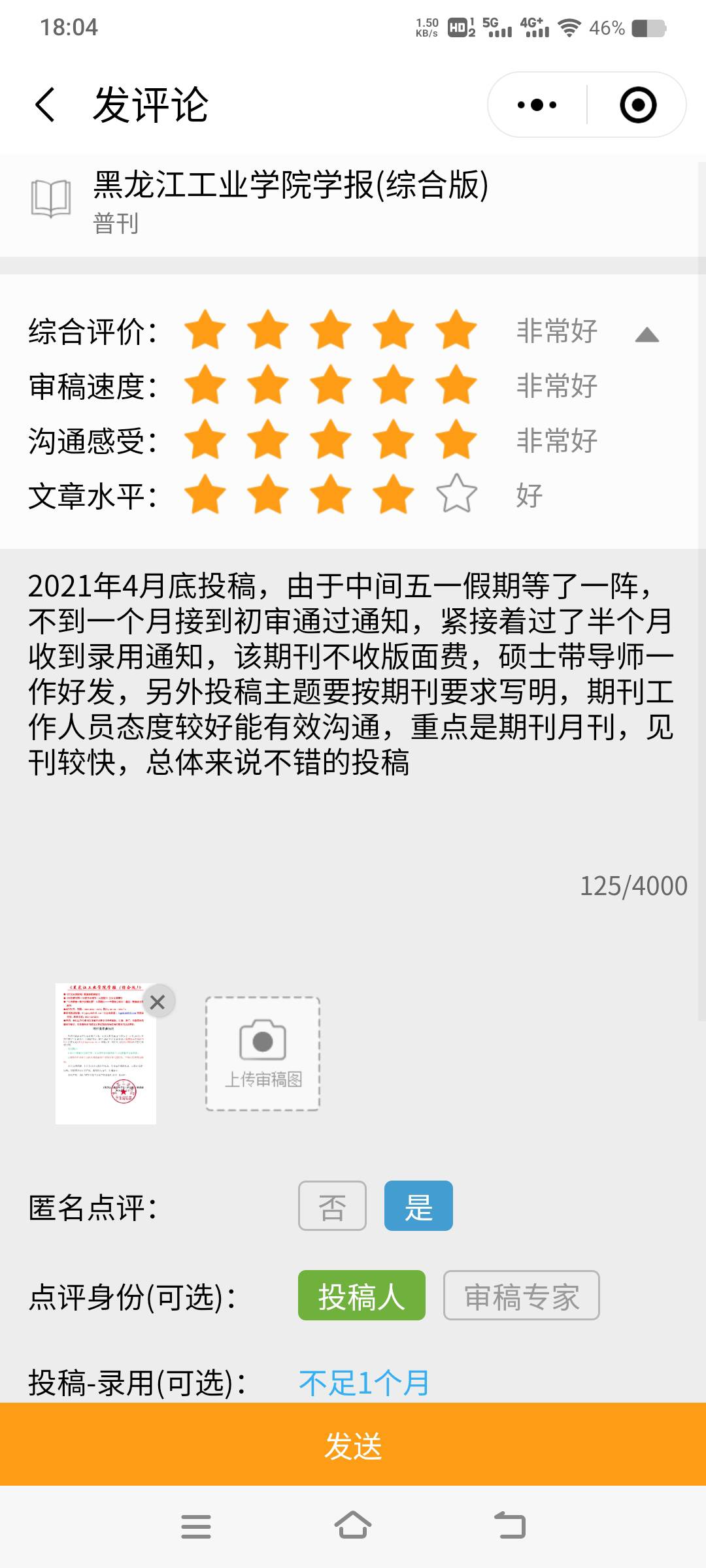706x1568 pixels.
Task: Go back from the 发评论 page
Action: coord(44,105)
